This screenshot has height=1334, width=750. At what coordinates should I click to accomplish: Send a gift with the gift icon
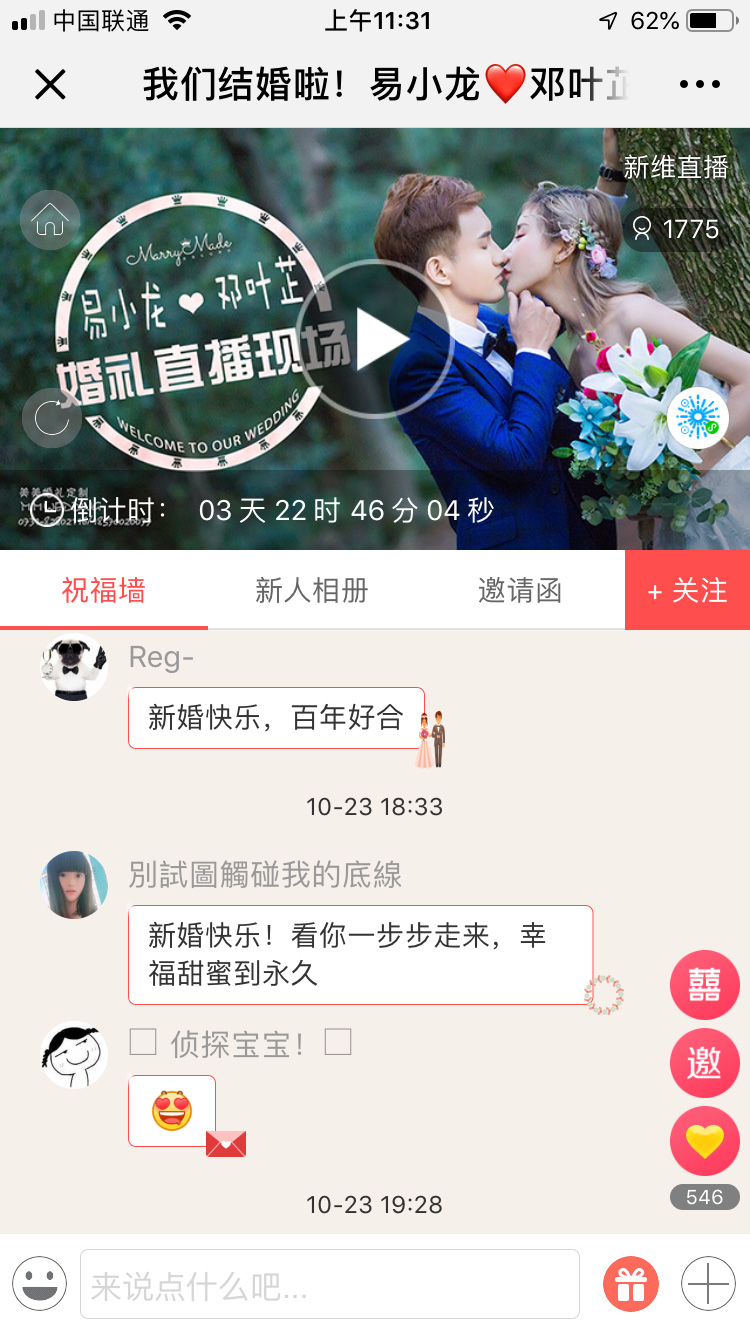tap(631, 1284)
